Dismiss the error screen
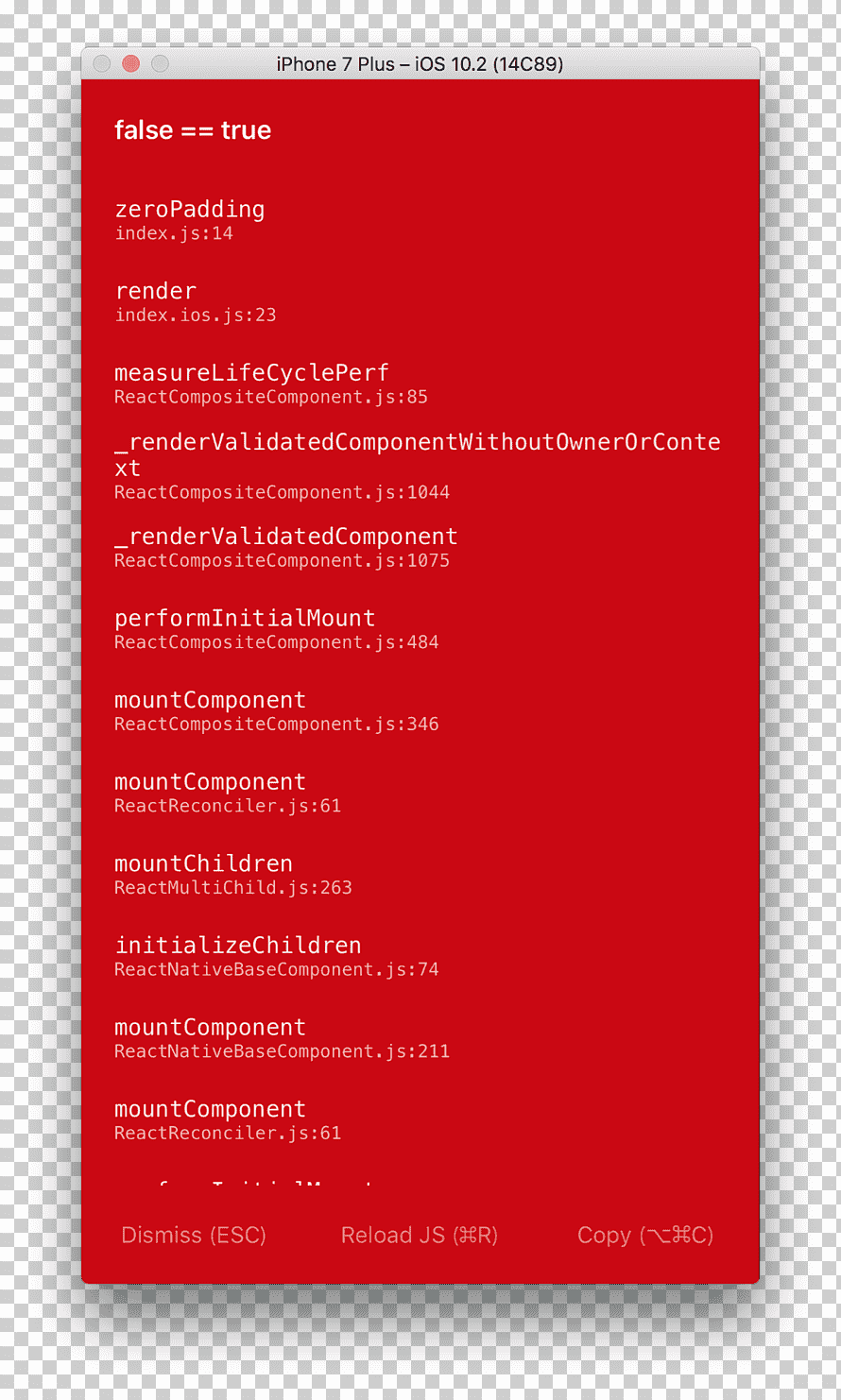841x1400 pixels. pyautogui.click(x=194, y=1235)
